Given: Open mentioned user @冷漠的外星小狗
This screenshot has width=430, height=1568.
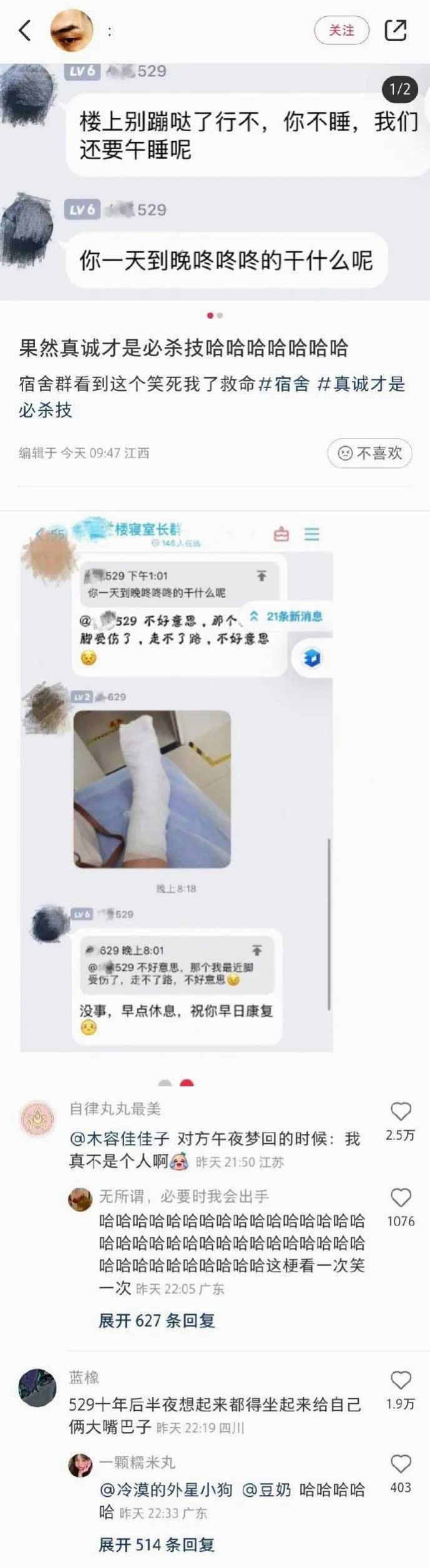Looking at the screenshot, I should click(165, 1490).
